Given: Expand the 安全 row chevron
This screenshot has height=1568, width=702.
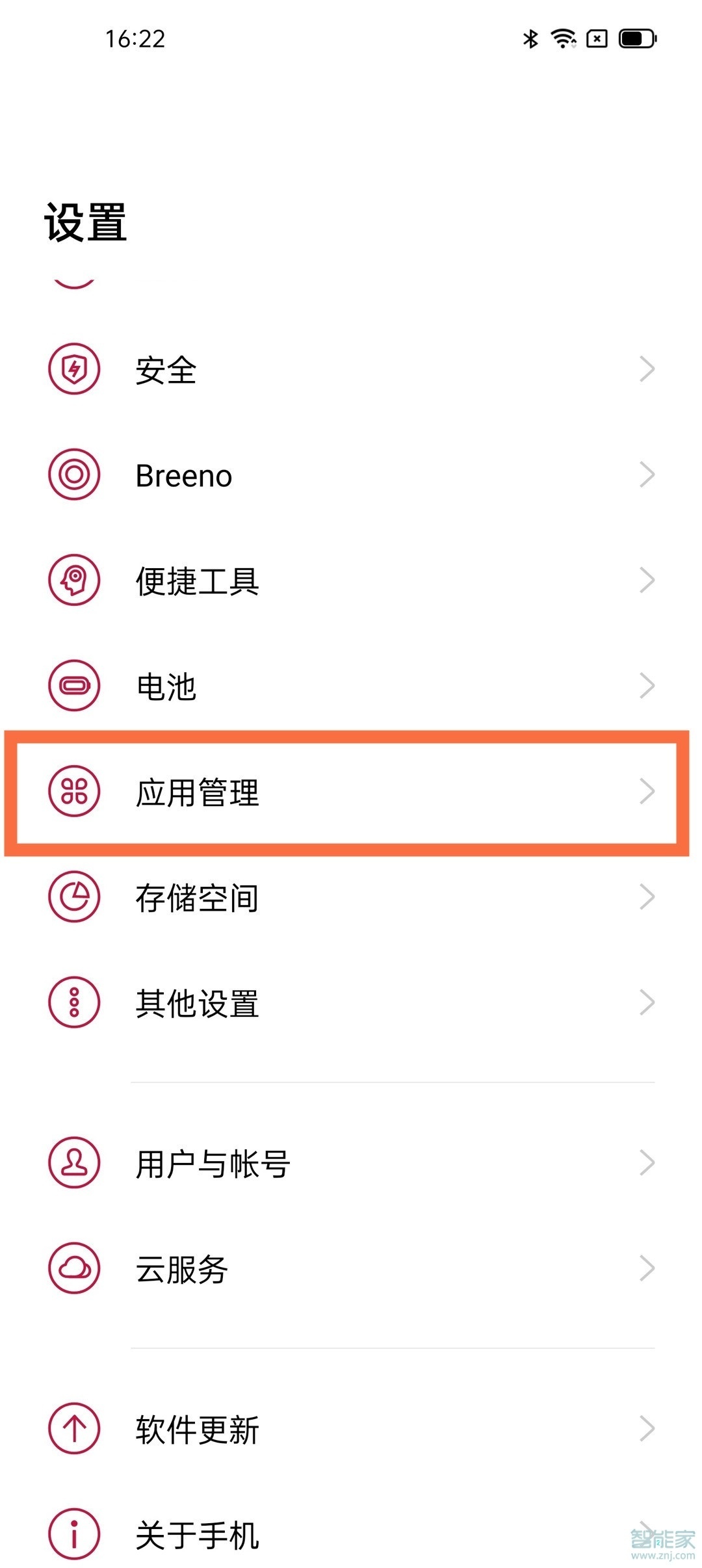Looking at the screenshot, I should [x=647, y=369].
